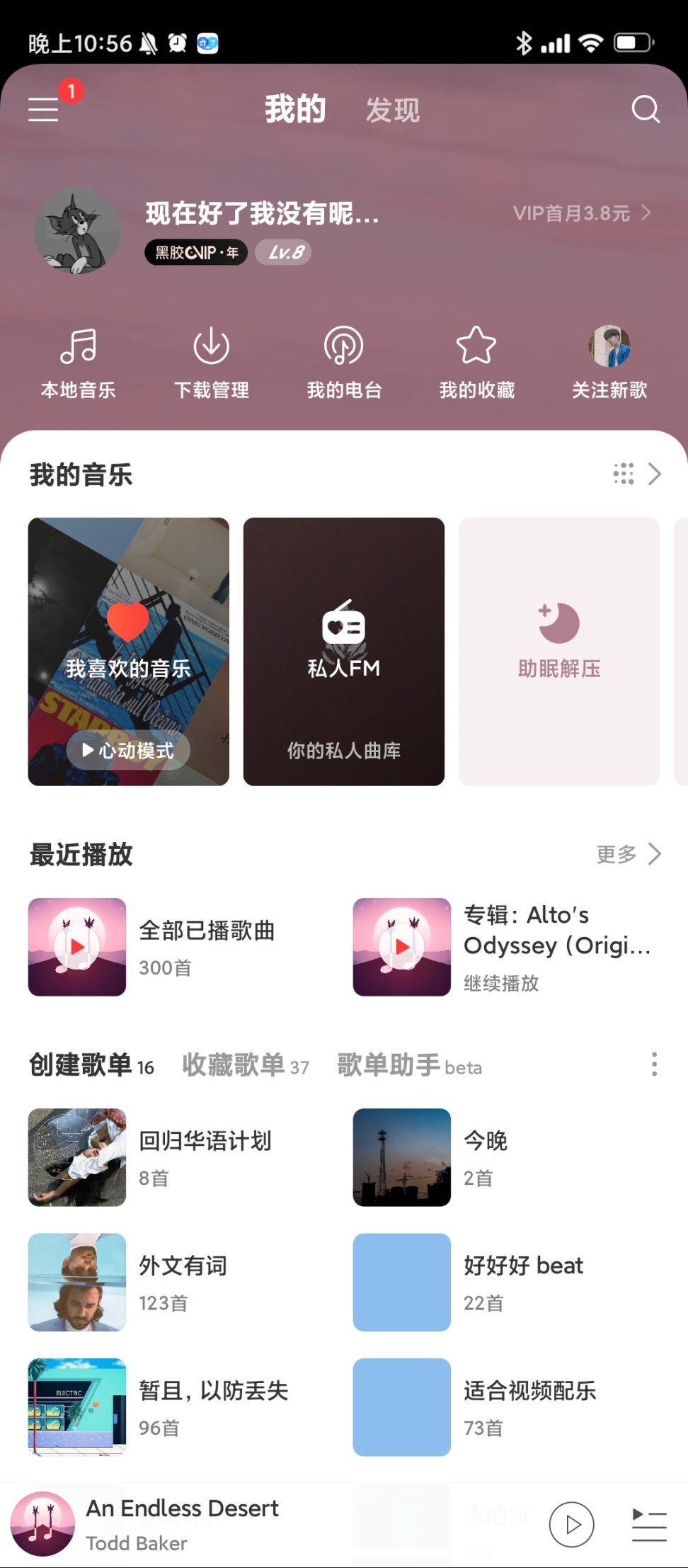
Task: Start 心动模式 playback
Action: [x=128, y=750]
